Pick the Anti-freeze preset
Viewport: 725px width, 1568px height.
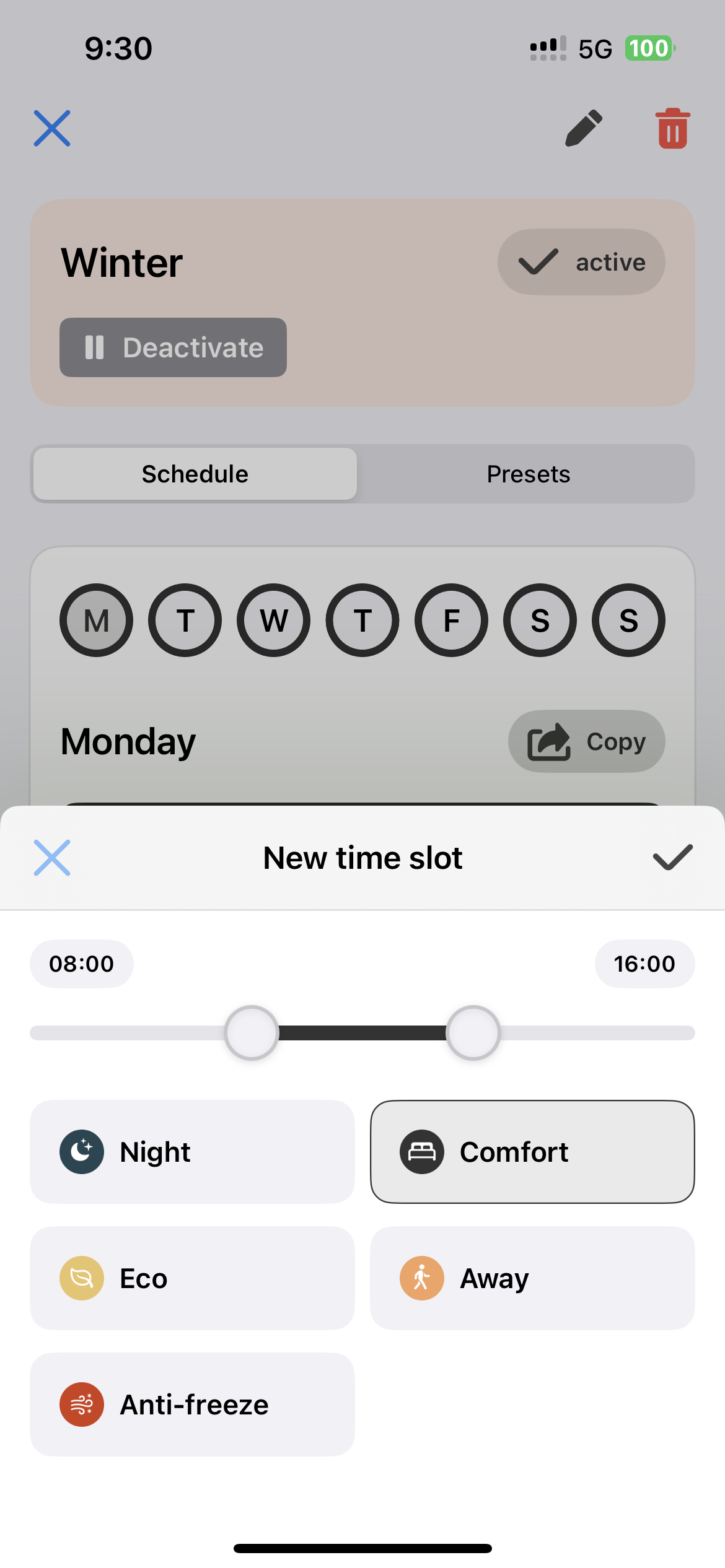point(192,1405)
